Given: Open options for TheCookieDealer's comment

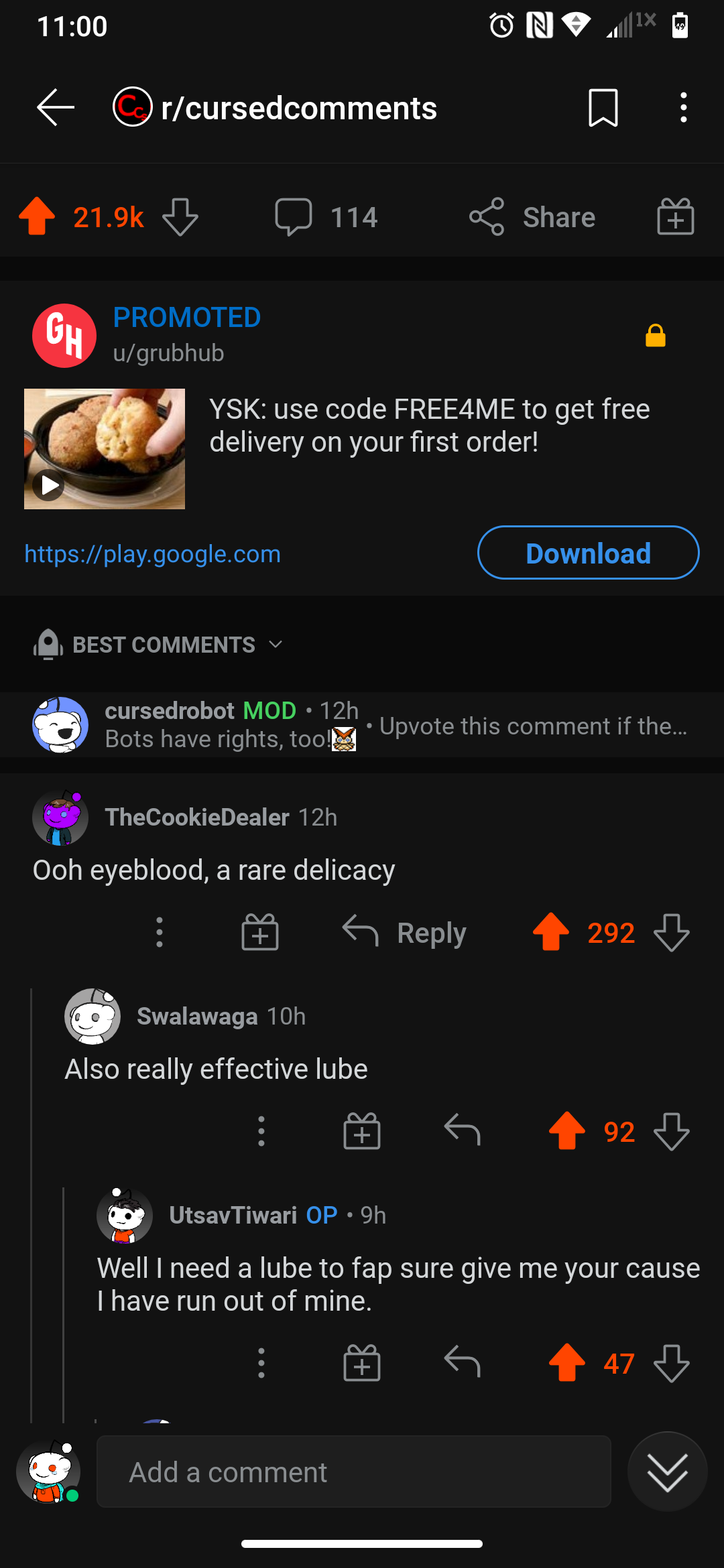Looking at the screenshot, I should [160, 933].
